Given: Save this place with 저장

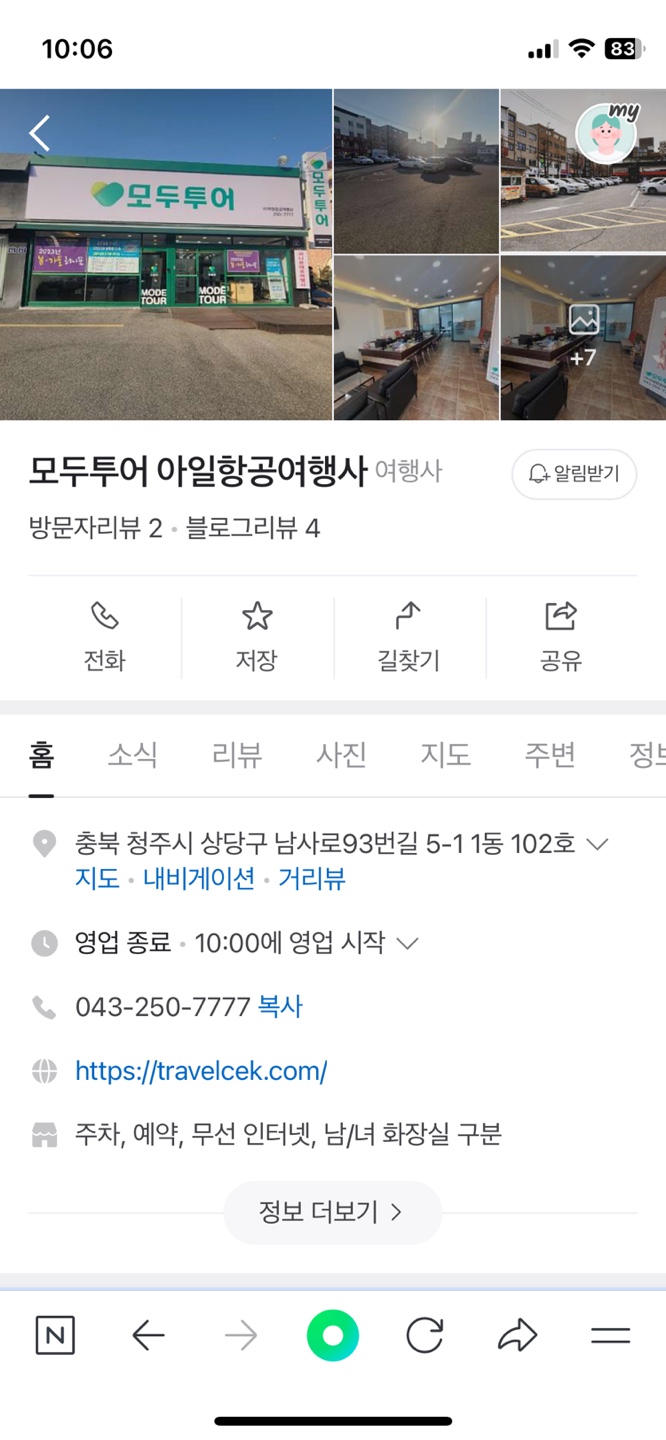Looking at the screenshot, I should pyautogui.click(x=257, y=637).
